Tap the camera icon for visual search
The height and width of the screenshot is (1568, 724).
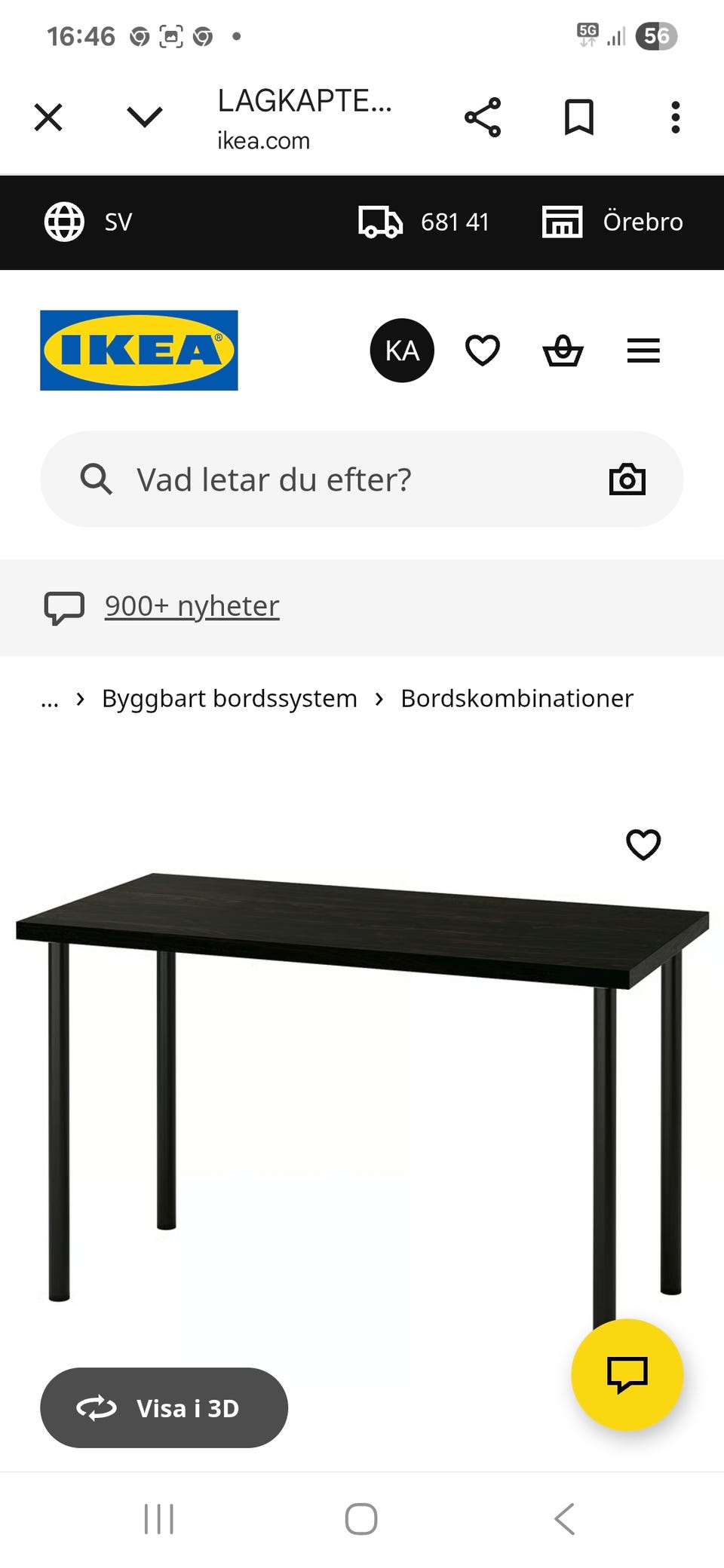pos(628,479)
